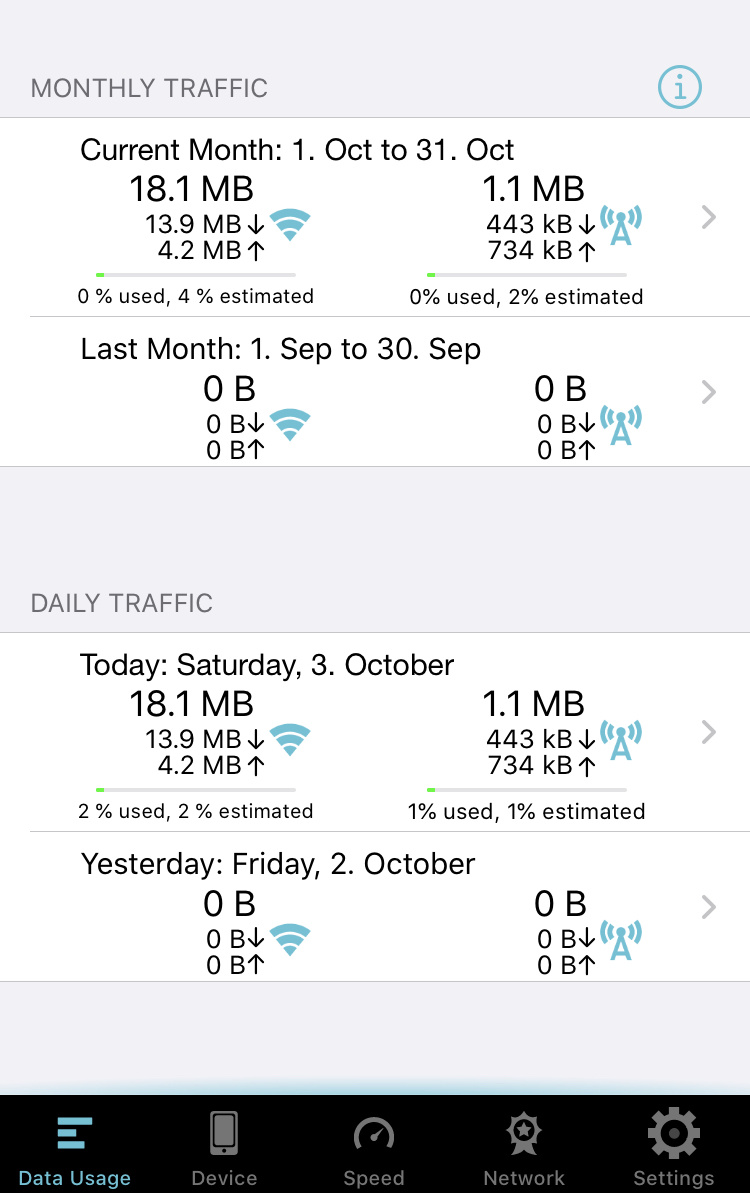Go to the Speed tab
750x1193 pixels.
click(374, 1147)
